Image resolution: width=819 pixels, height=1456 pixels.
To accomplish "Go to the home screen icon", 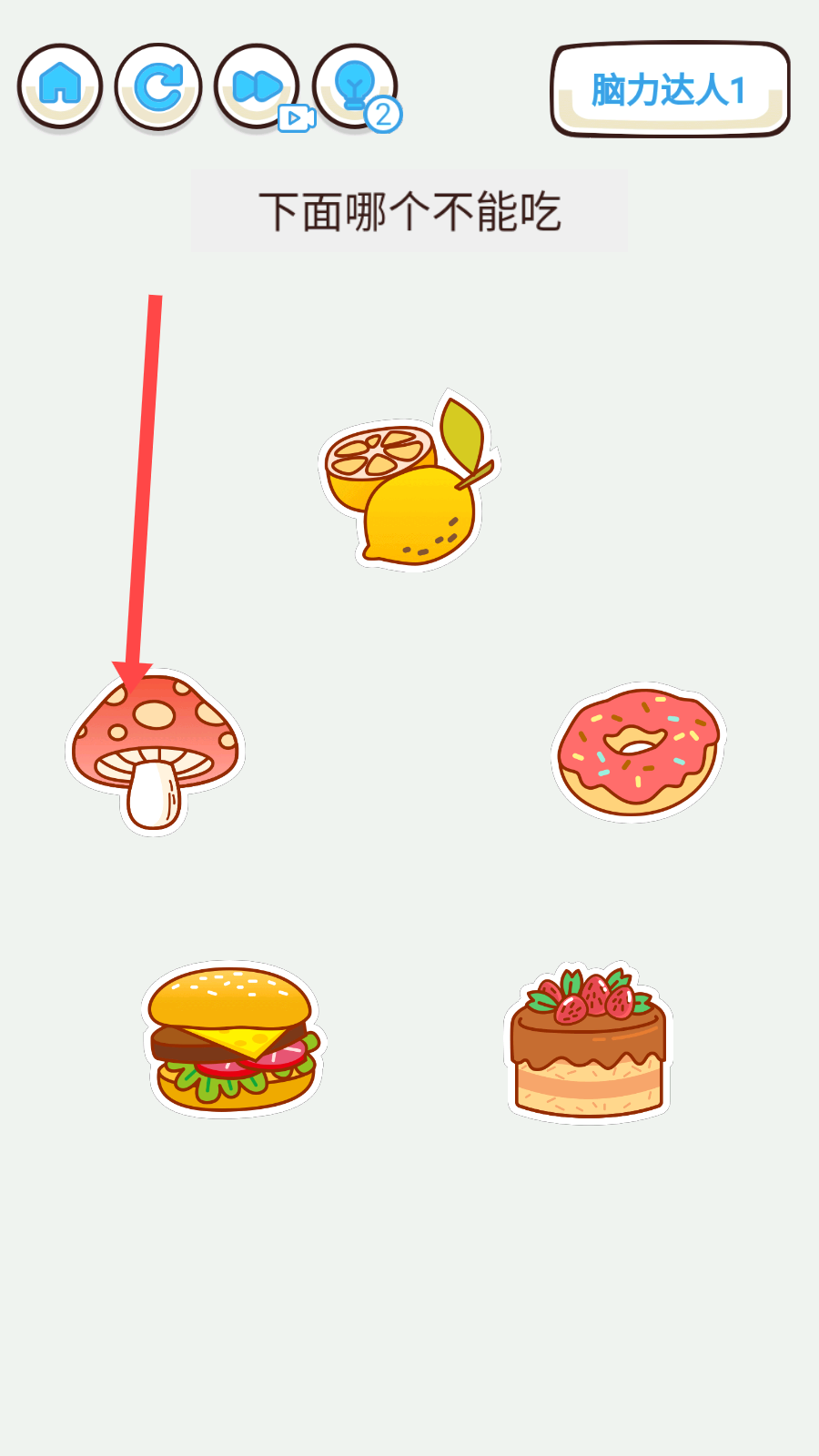I will [60, 87].
